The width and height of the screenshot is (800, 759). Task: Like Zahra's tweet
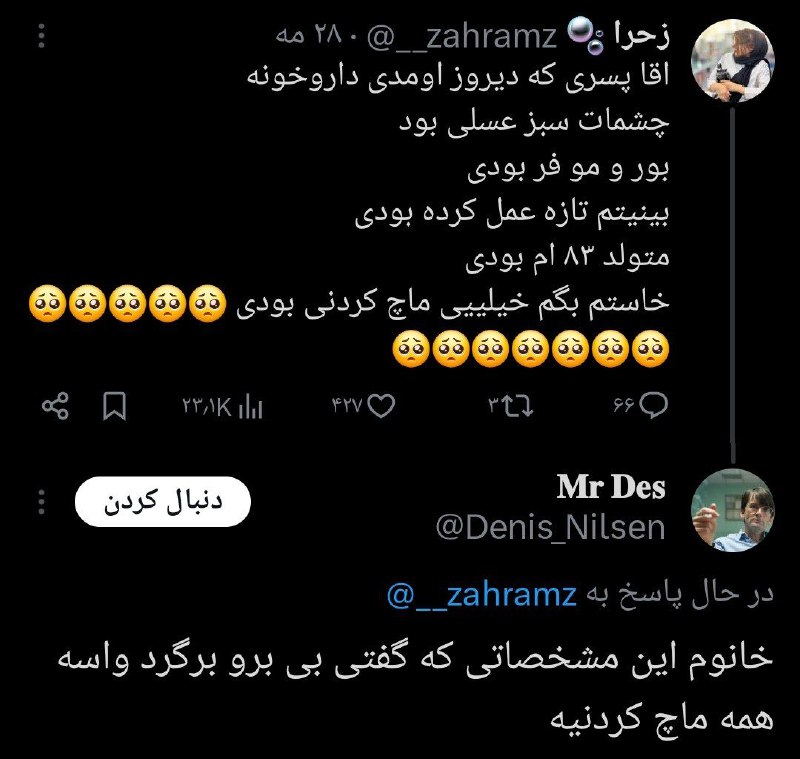[x=383, y=406]
